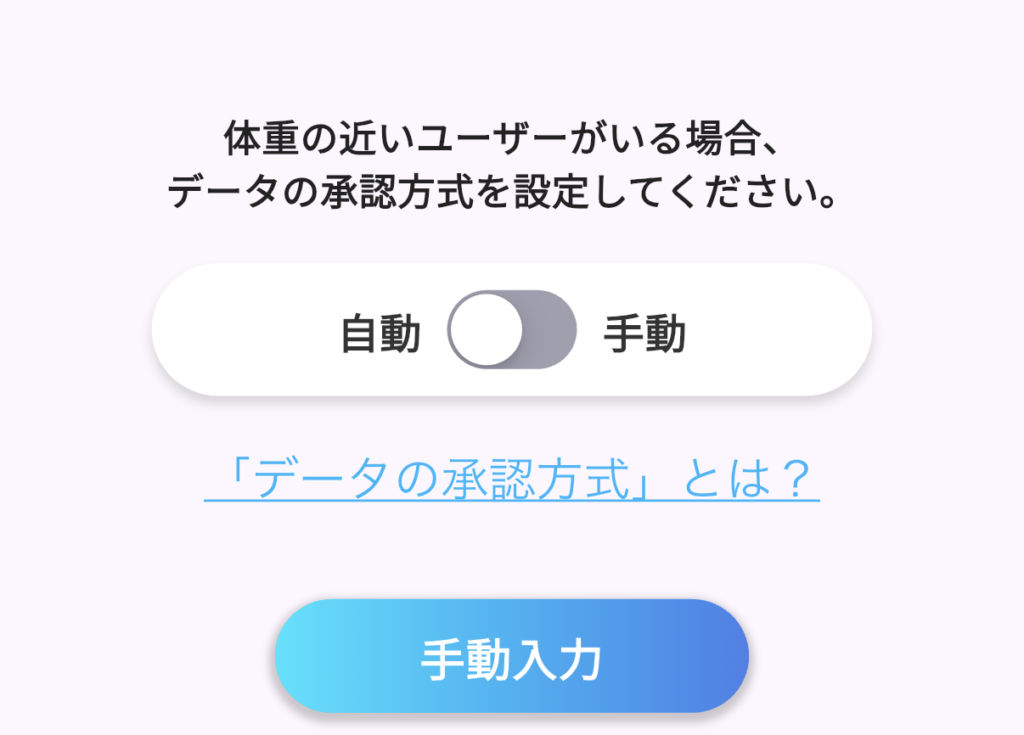Tap the 手動入力 button
The height and width of the screenshot is (735, 1024).
pos(512,657)
